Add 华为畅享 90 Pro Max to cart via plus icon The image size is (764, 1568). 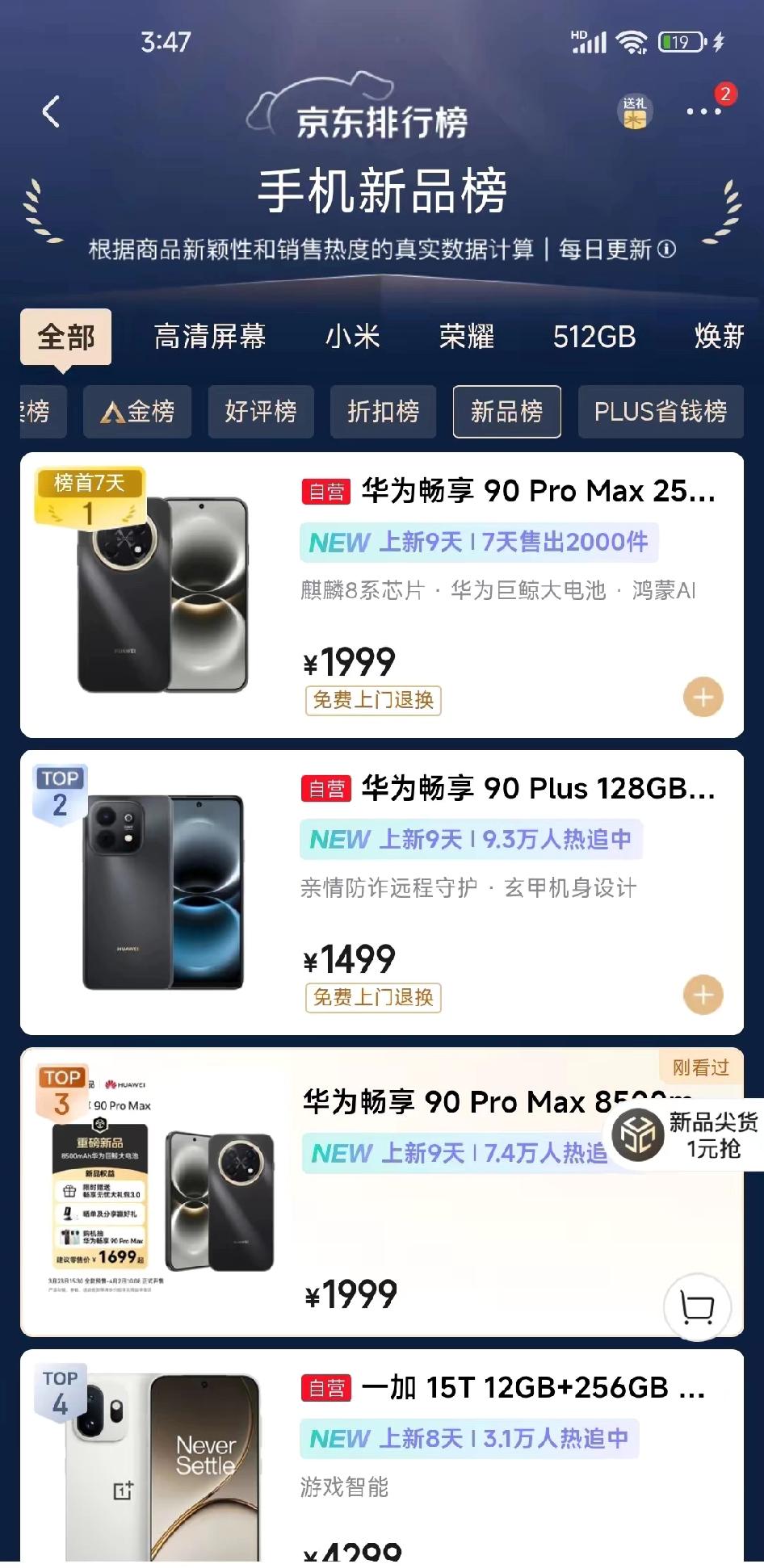tap(702, 697)
